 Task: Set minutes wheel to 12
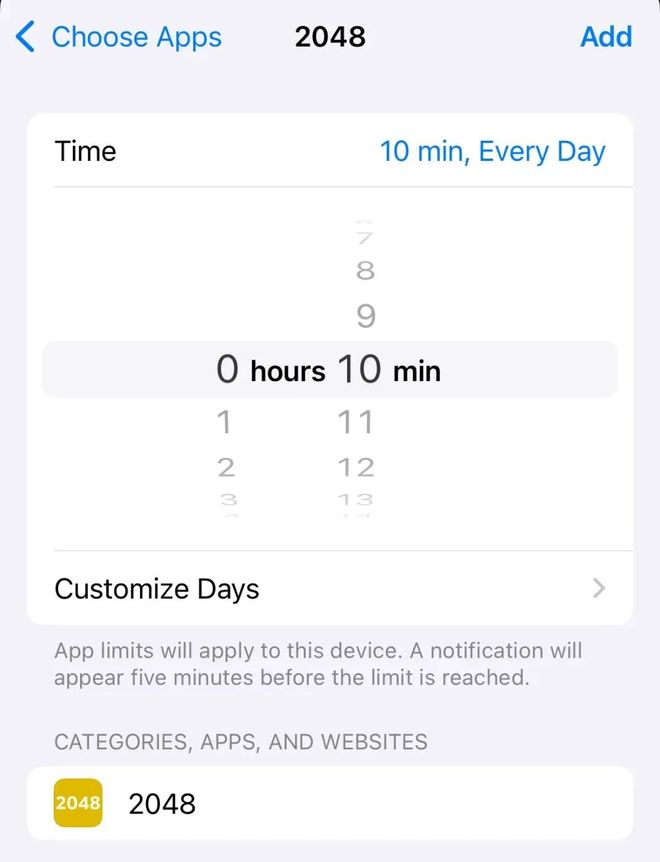click(356, 467)
